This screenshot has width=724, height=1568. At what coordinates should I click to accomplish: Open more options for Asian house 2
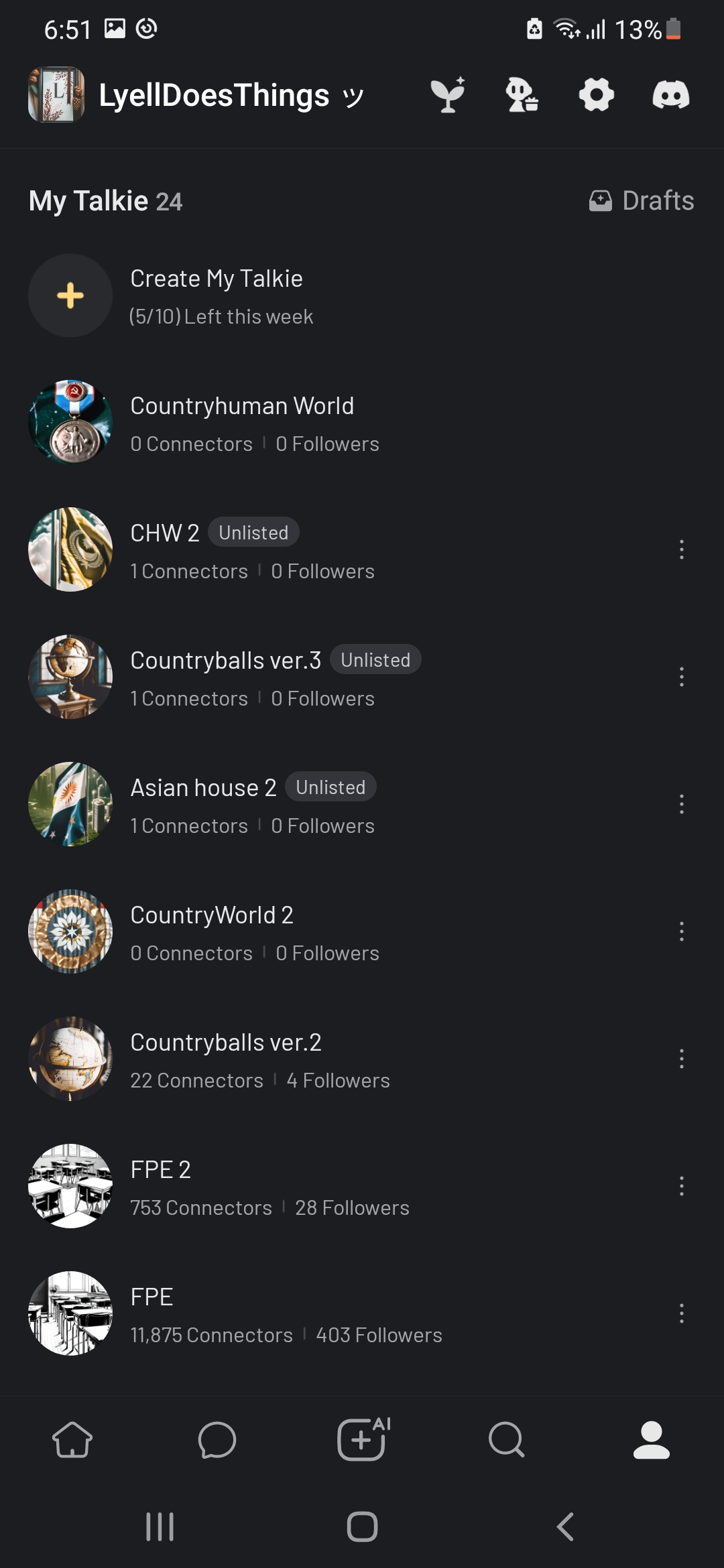pos(681,804)
